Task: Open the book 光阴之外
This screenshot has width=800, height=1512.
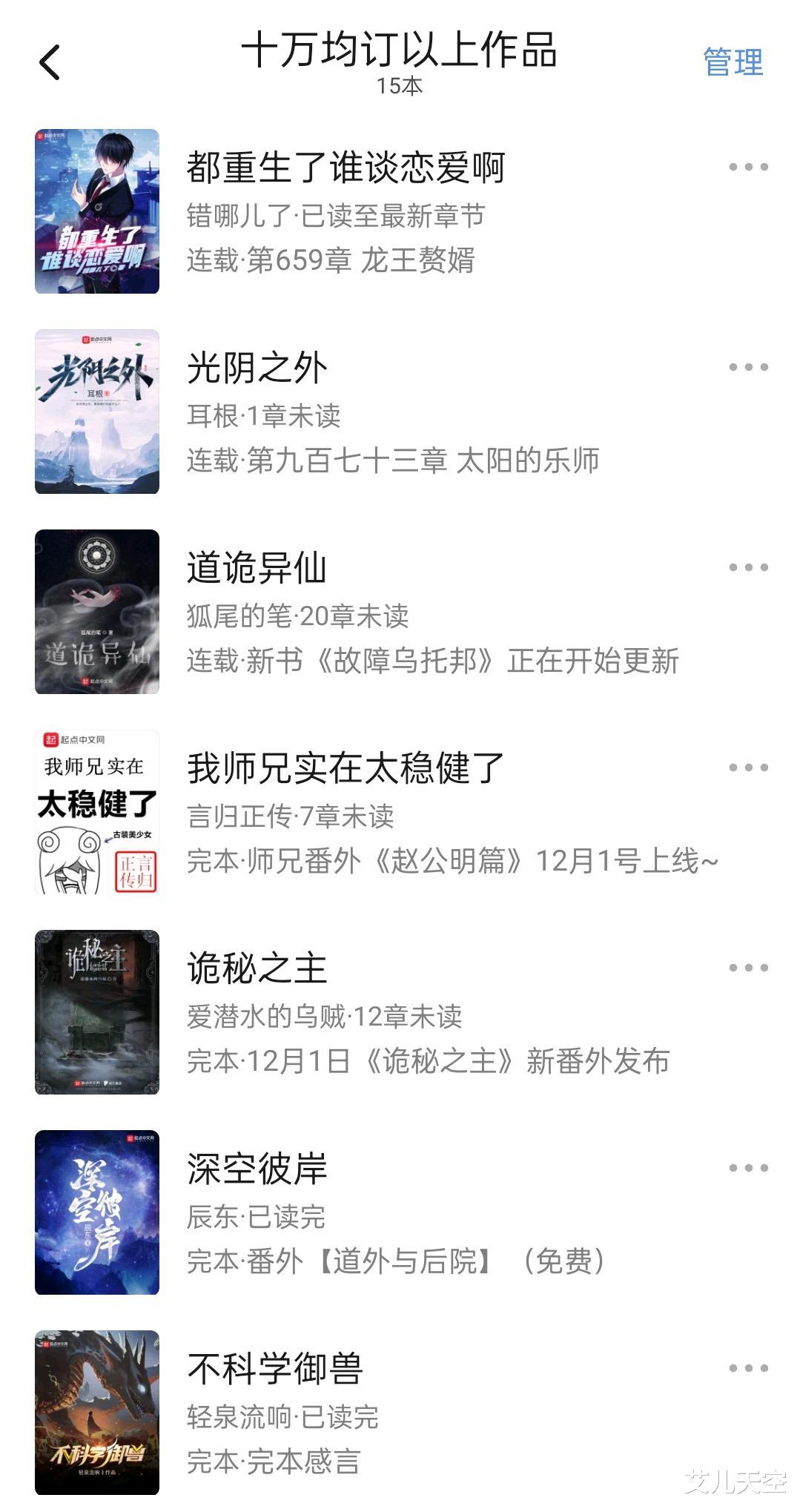Action: [257, 368]
